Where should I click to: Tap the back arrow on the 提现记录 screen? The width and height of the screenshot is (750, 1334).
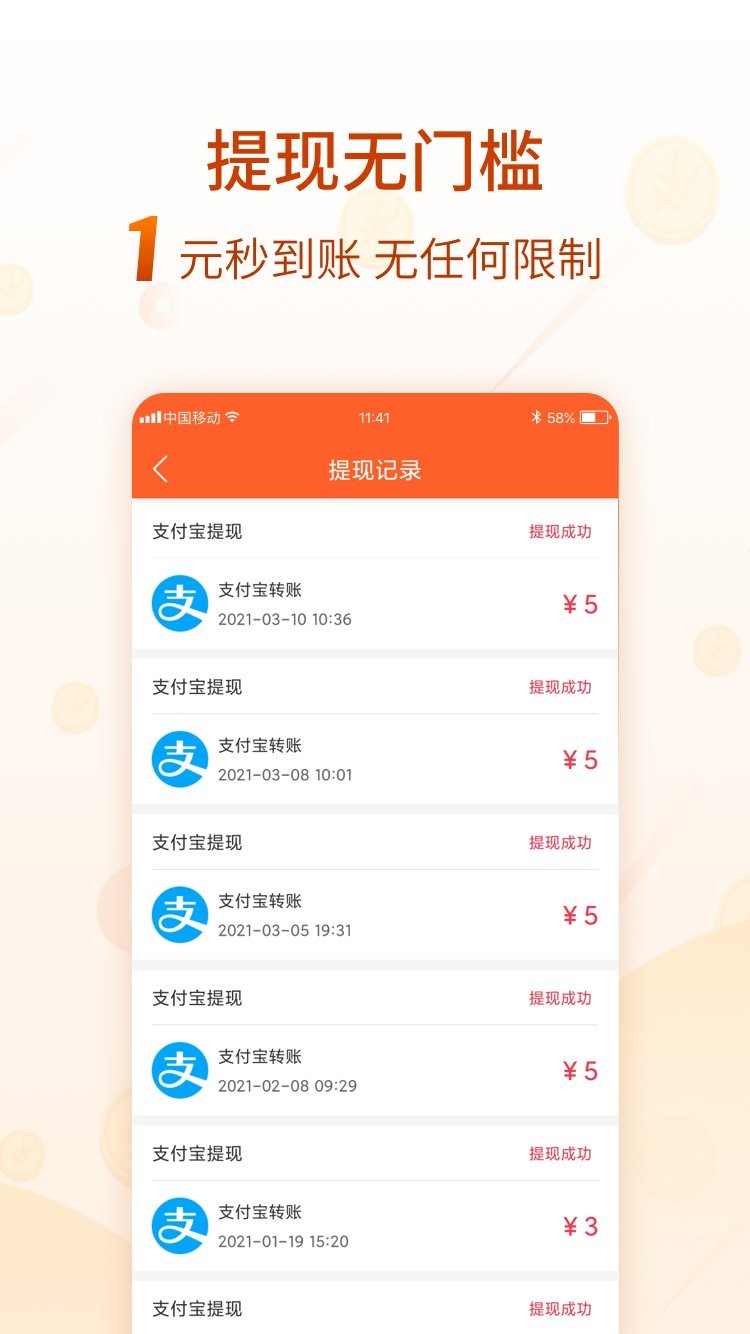[160, 470]
